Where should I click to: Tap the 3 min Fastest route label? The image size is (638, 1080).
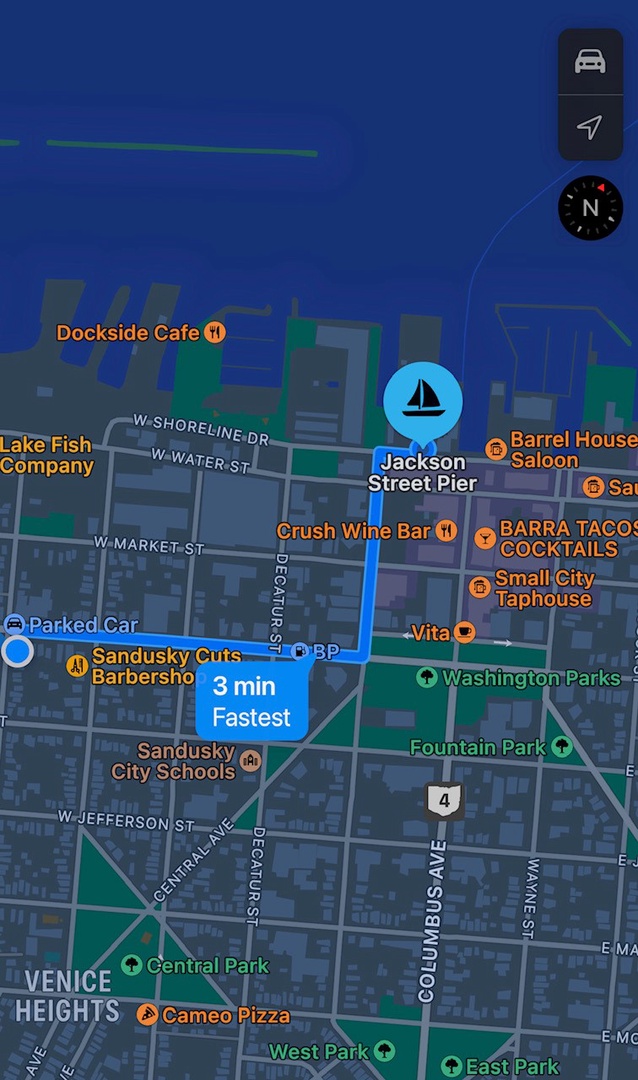click(x=251, y=702)
